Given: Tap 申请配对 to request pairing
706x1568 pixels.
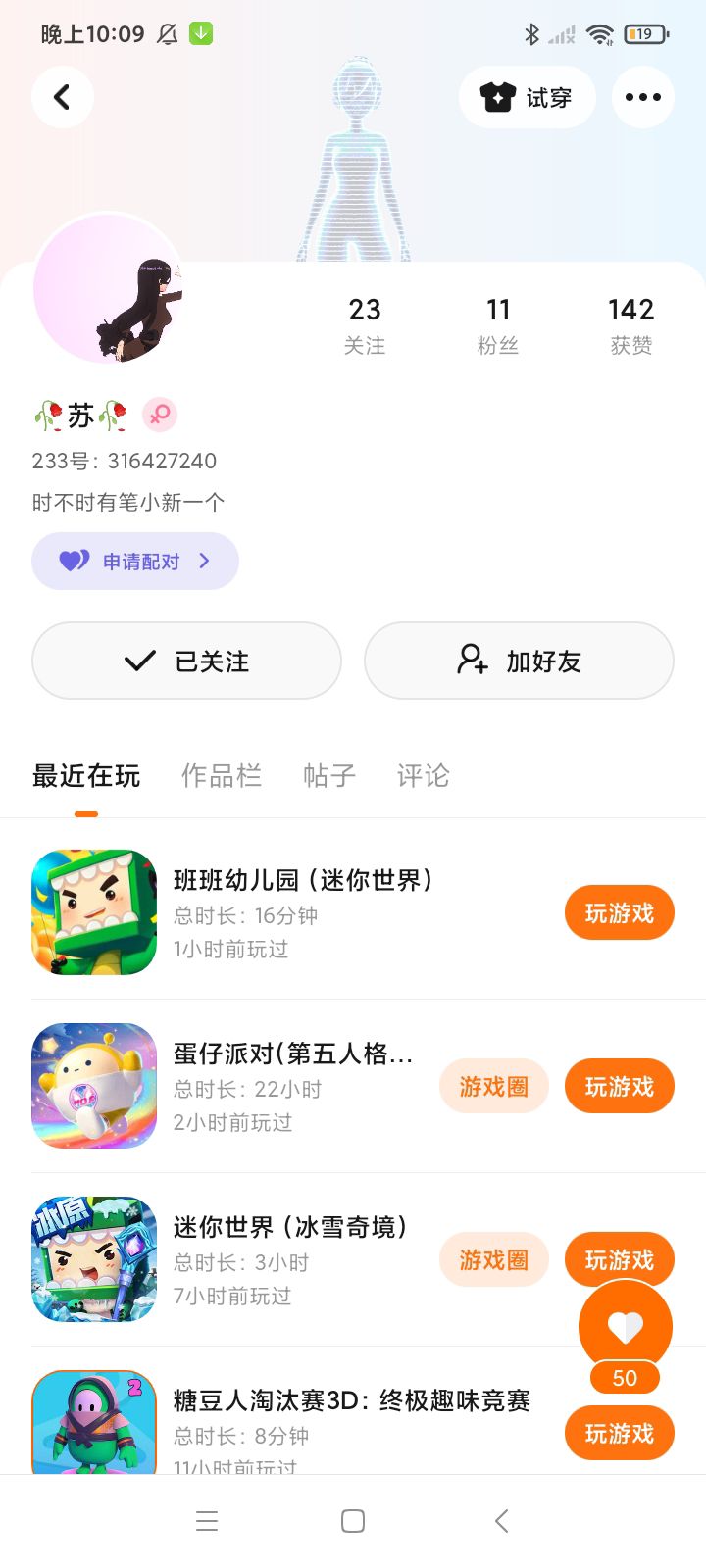Looking at the screenshot, I should point(135,562).
